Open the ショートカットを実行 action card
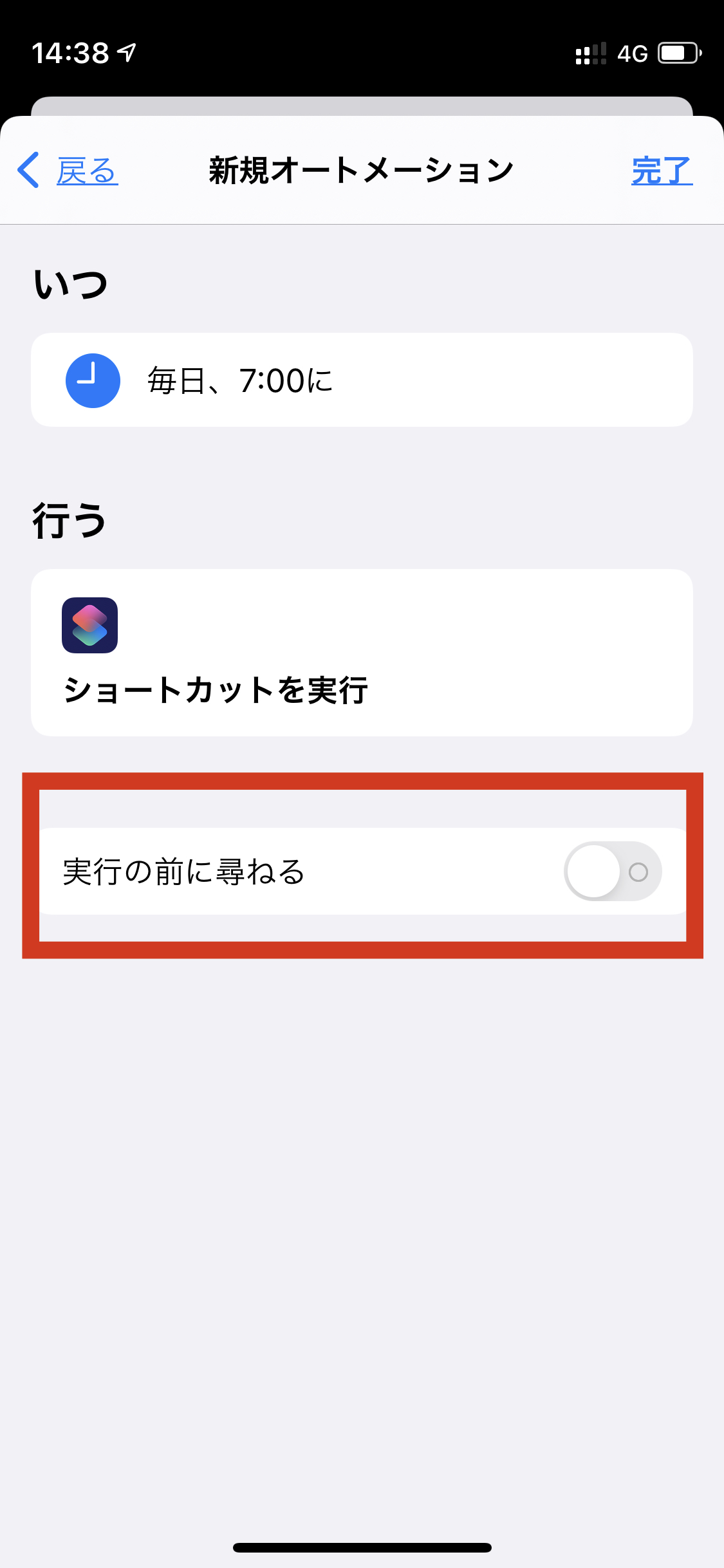This screenshot has height=1568, width=724. (362, 653)
